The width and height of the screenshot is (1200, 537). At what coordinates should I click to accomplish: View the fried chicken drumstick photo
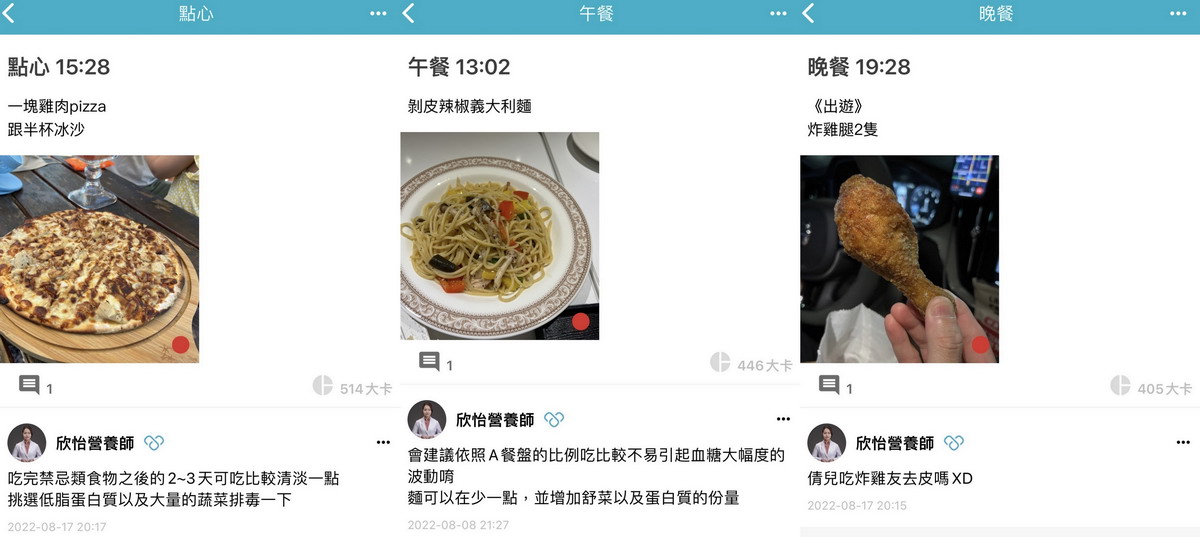(899, 259)
